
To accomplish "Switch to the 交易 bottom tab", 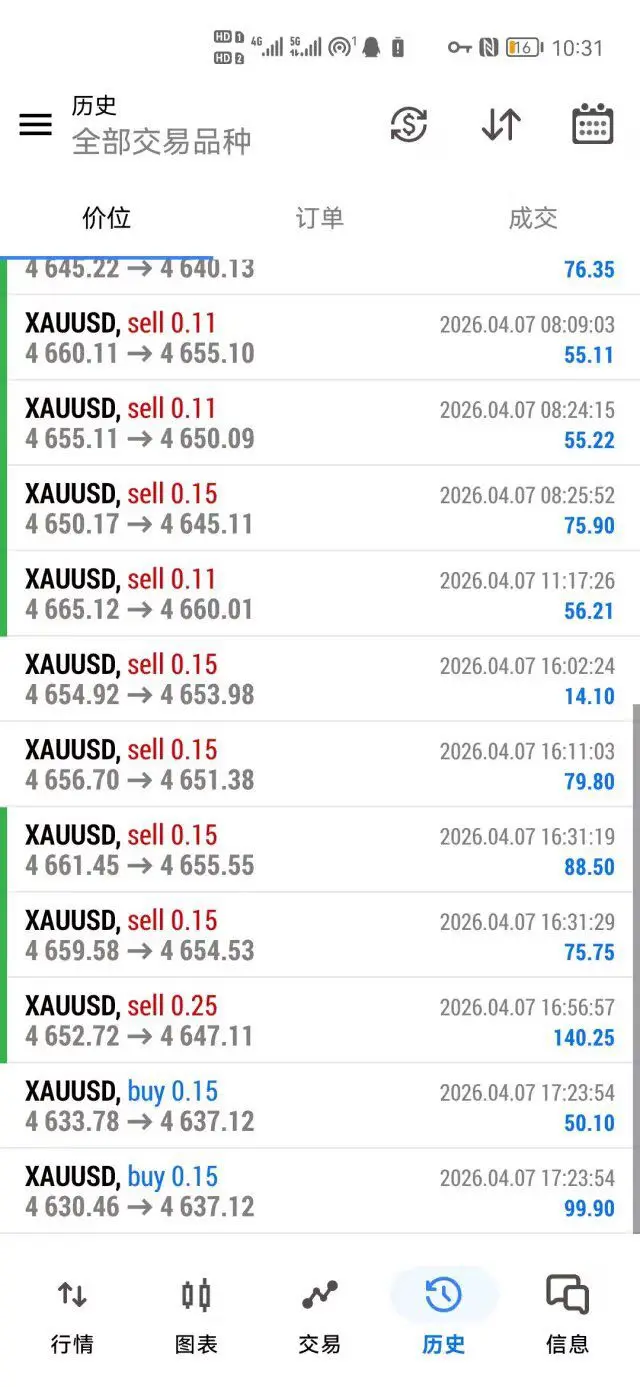I will point(319,1315).
